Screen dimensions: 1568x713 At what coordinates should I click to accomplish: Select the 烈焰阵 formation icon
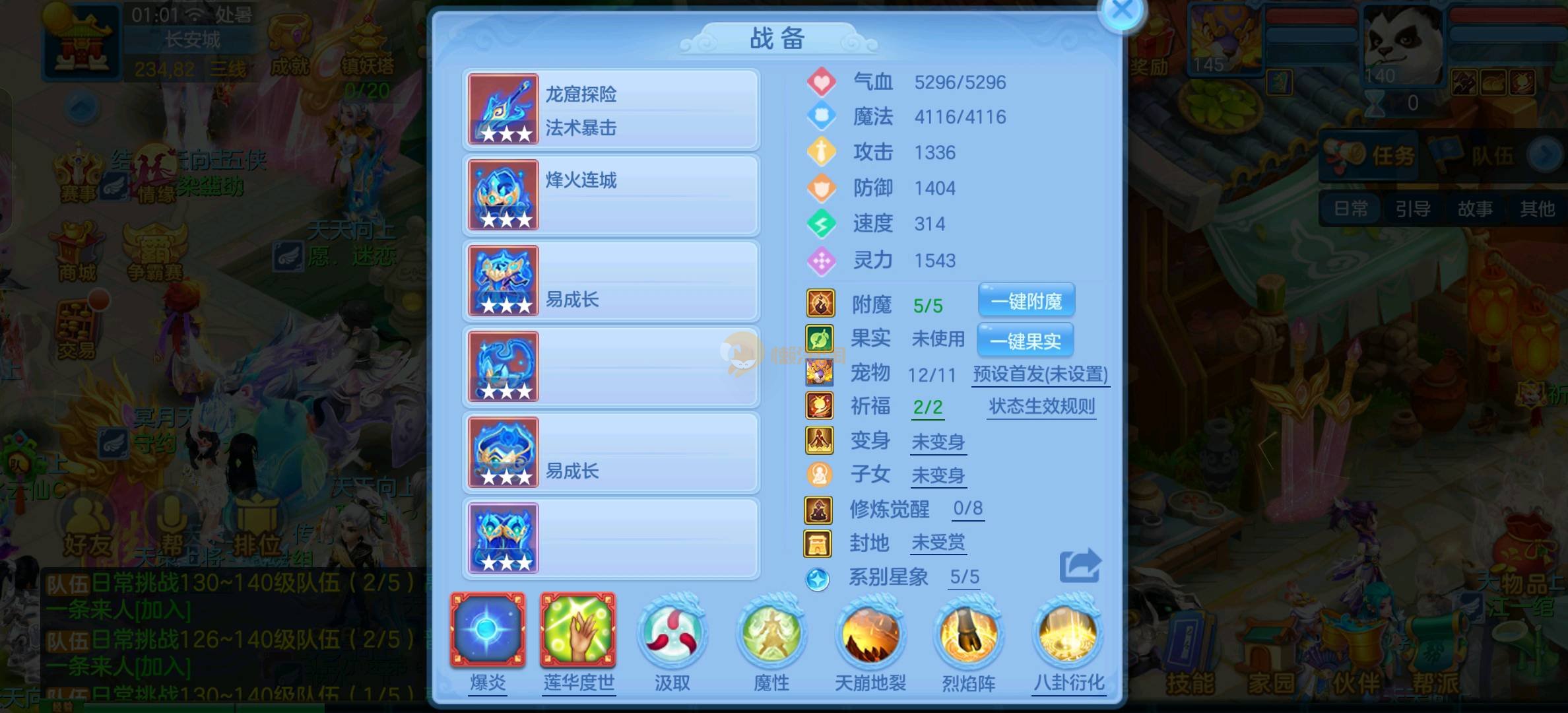point(968,634)
